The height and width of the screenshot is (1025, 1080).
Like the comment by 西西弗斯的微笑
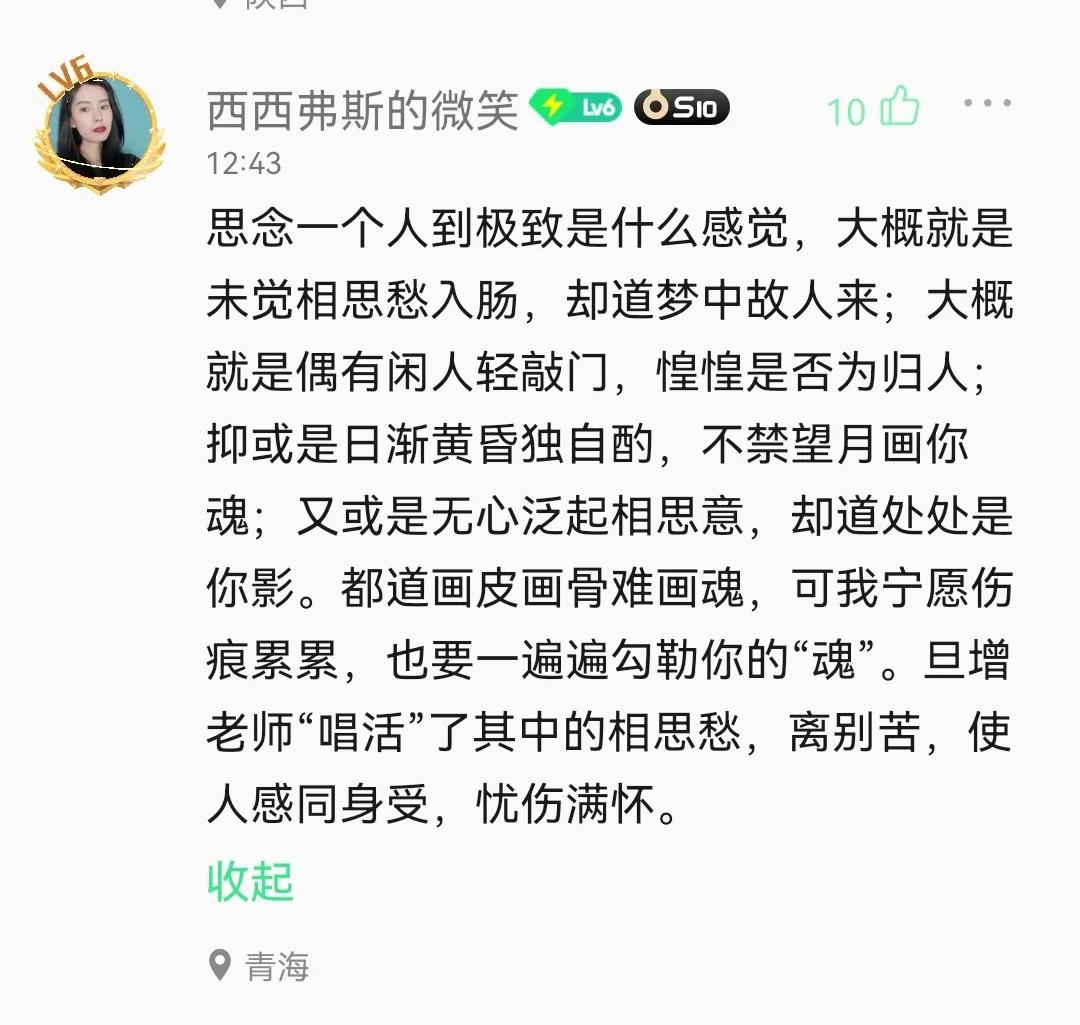click(899, 107)
